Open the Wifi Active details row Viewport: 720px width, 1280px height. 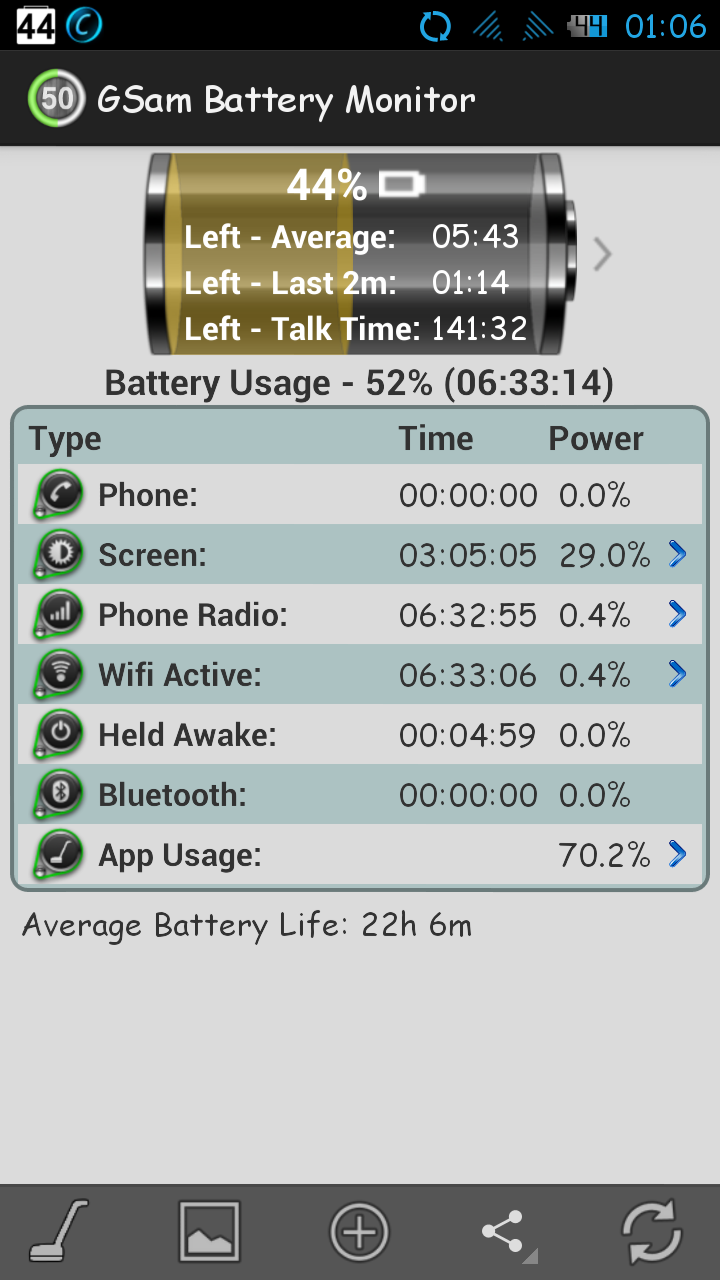click(x=360, y=675)
